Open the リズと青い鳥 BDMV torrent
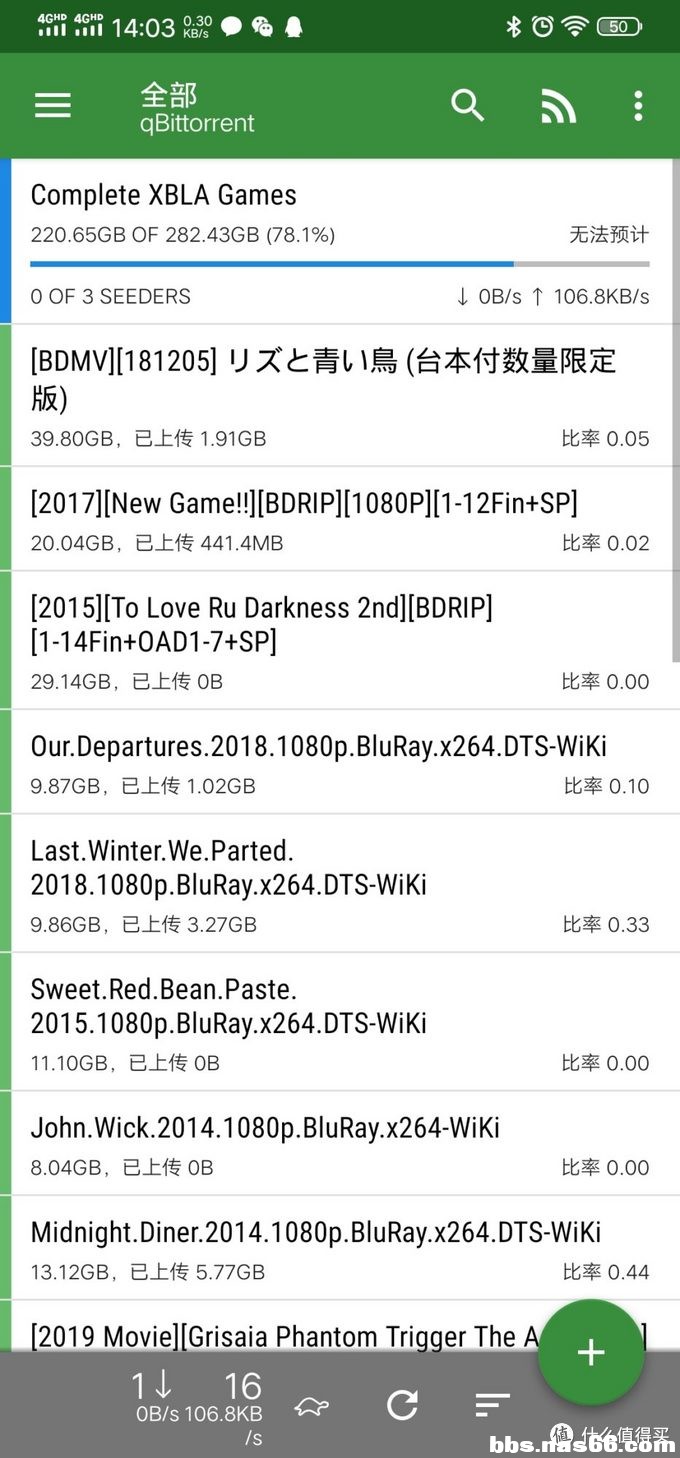The width and height of the screenshot is (680, 1458). tap(340, 395)
